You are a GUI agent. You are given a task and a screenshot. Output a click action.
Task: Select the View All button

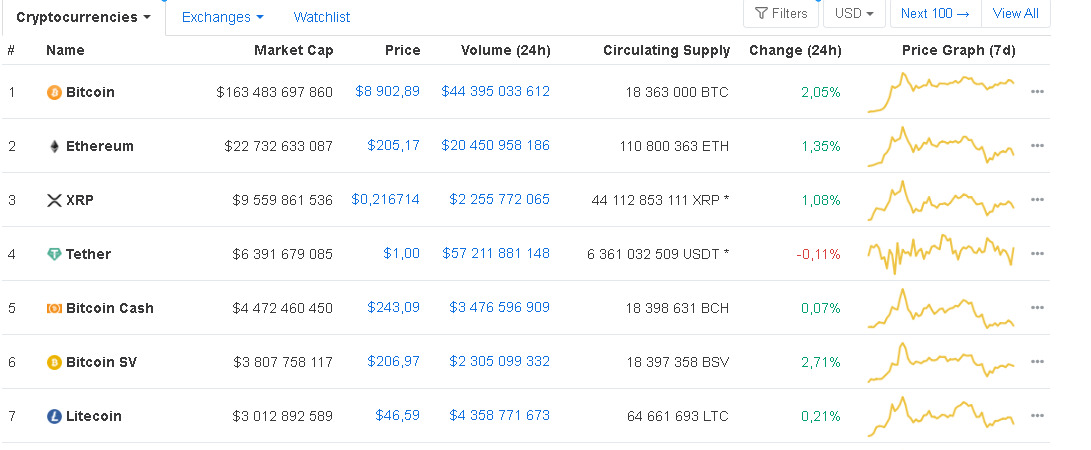point(1015,14)
